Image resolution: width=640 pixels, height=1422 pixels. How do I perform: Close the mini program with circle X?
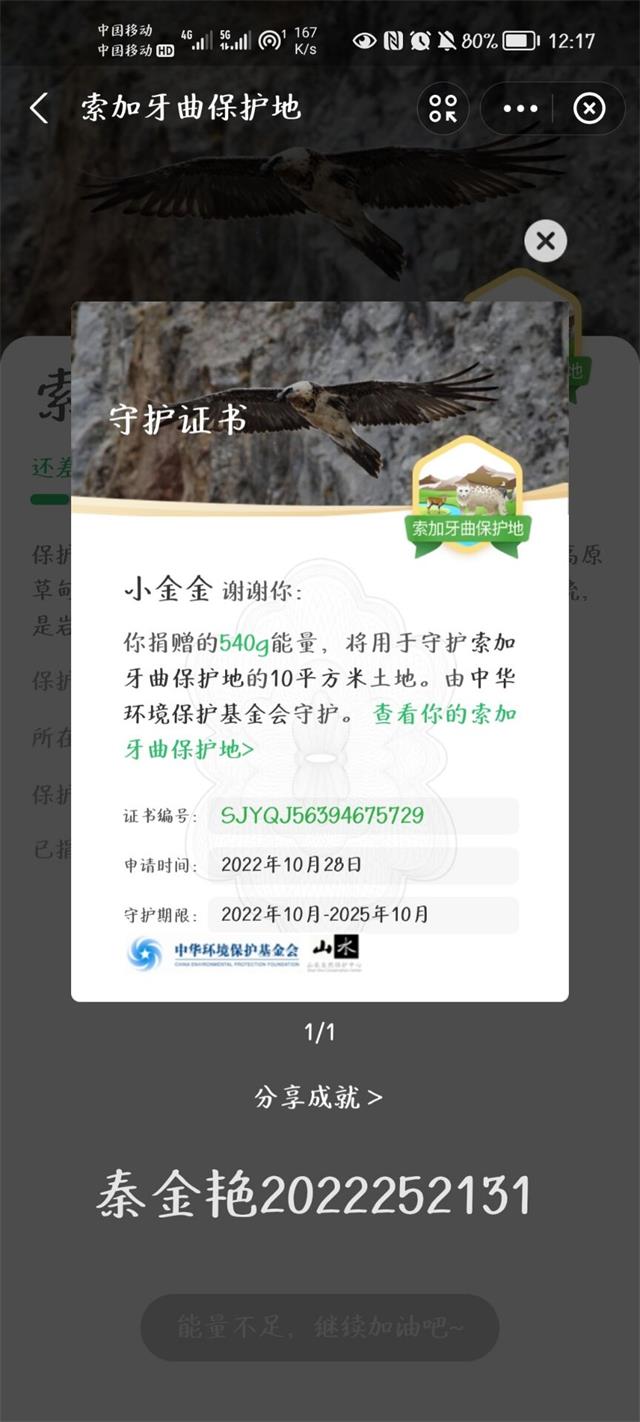click(x=589, y=108)
